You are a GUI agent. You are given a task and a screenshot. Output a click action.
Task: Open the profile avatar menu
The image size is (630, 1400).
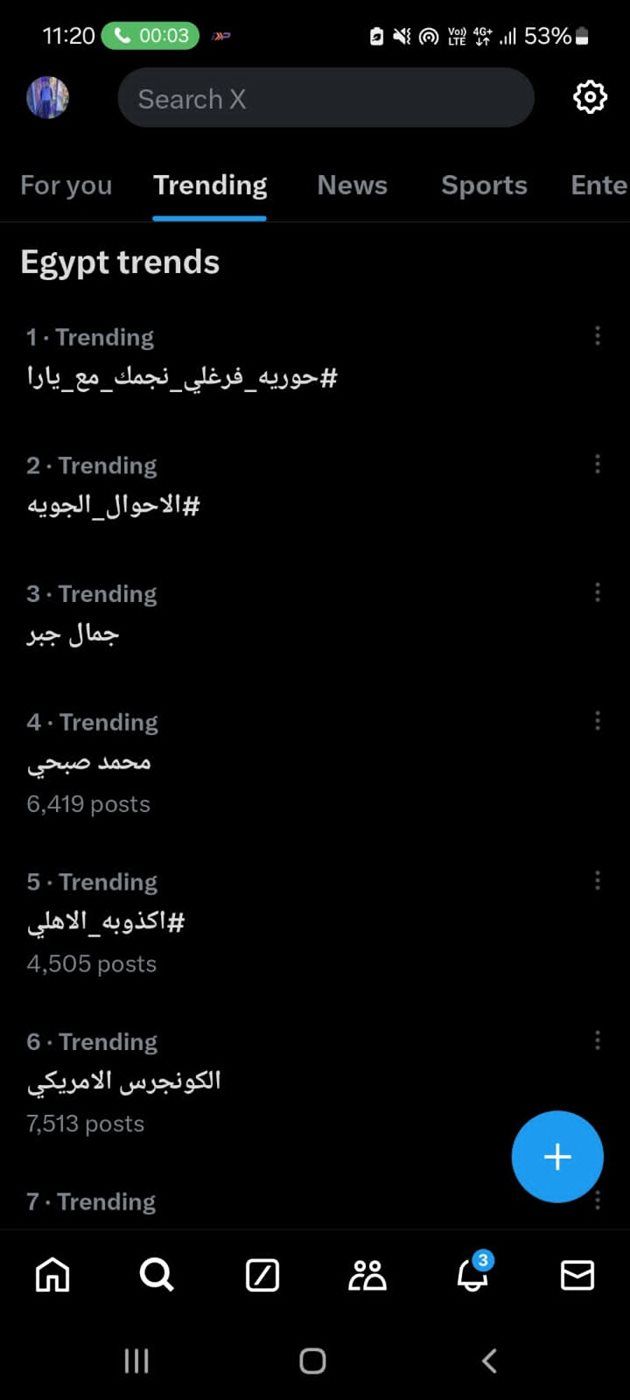point(47,98)
